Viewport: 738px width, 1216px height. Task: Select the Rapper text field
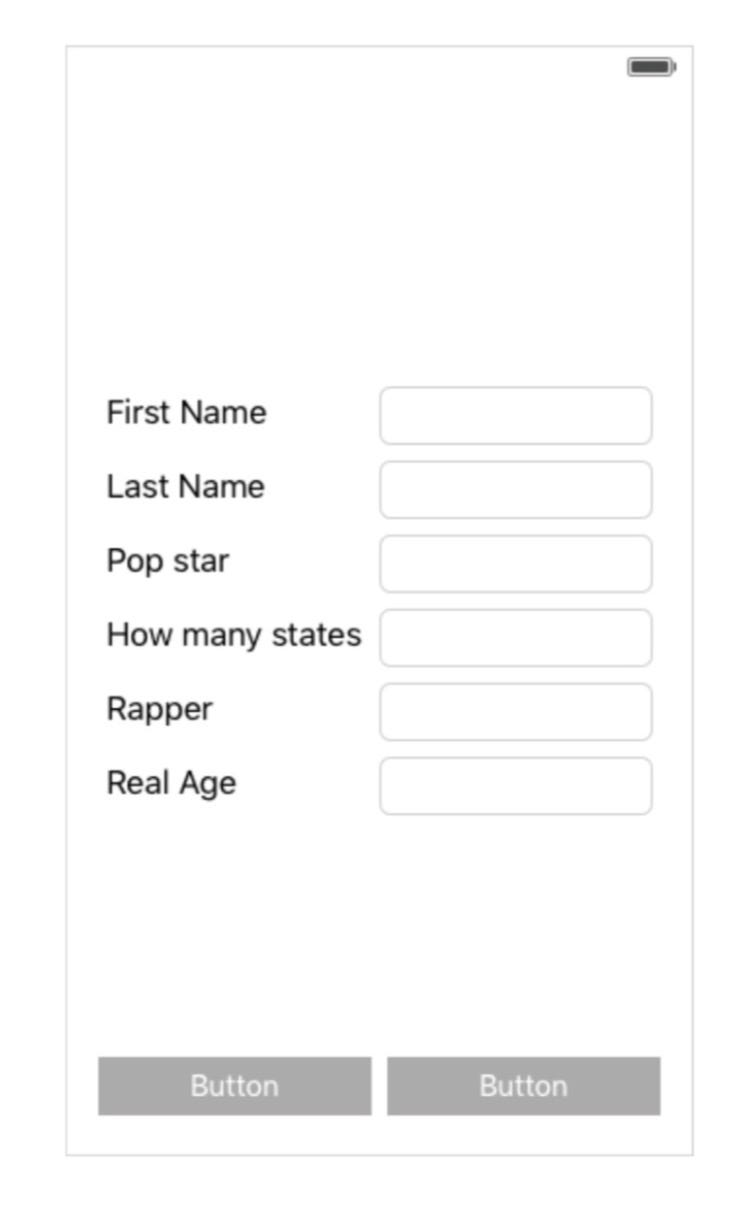click(x=515, y=711)
